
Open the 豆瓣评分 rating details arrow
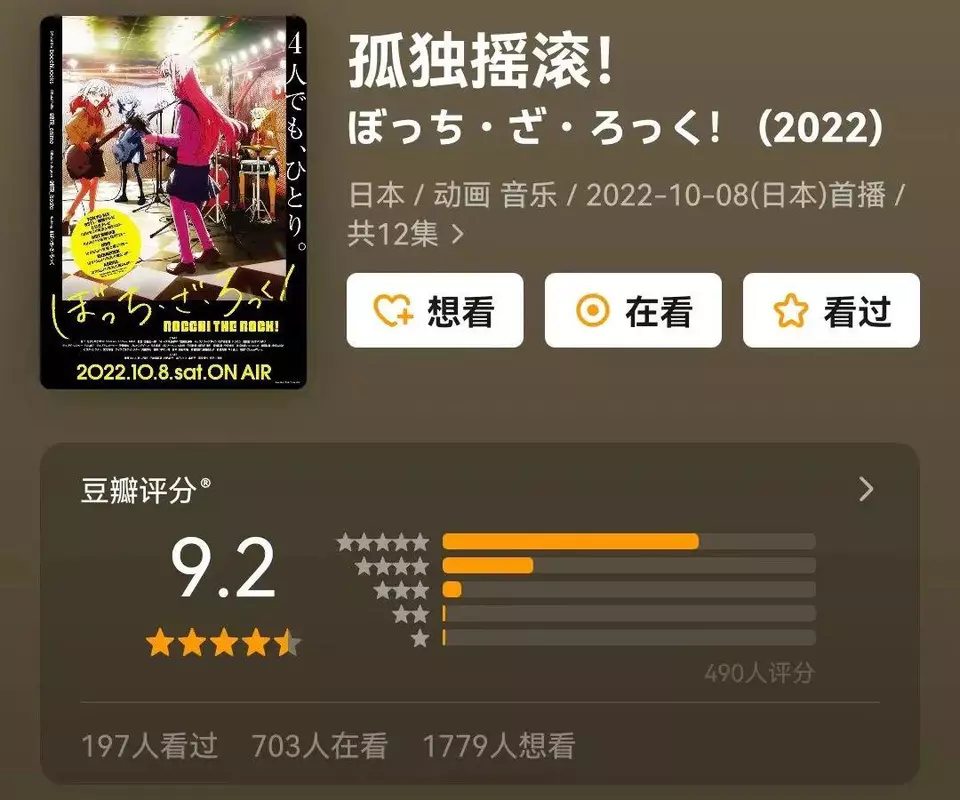pyautogui.click(x=866, y=489)
